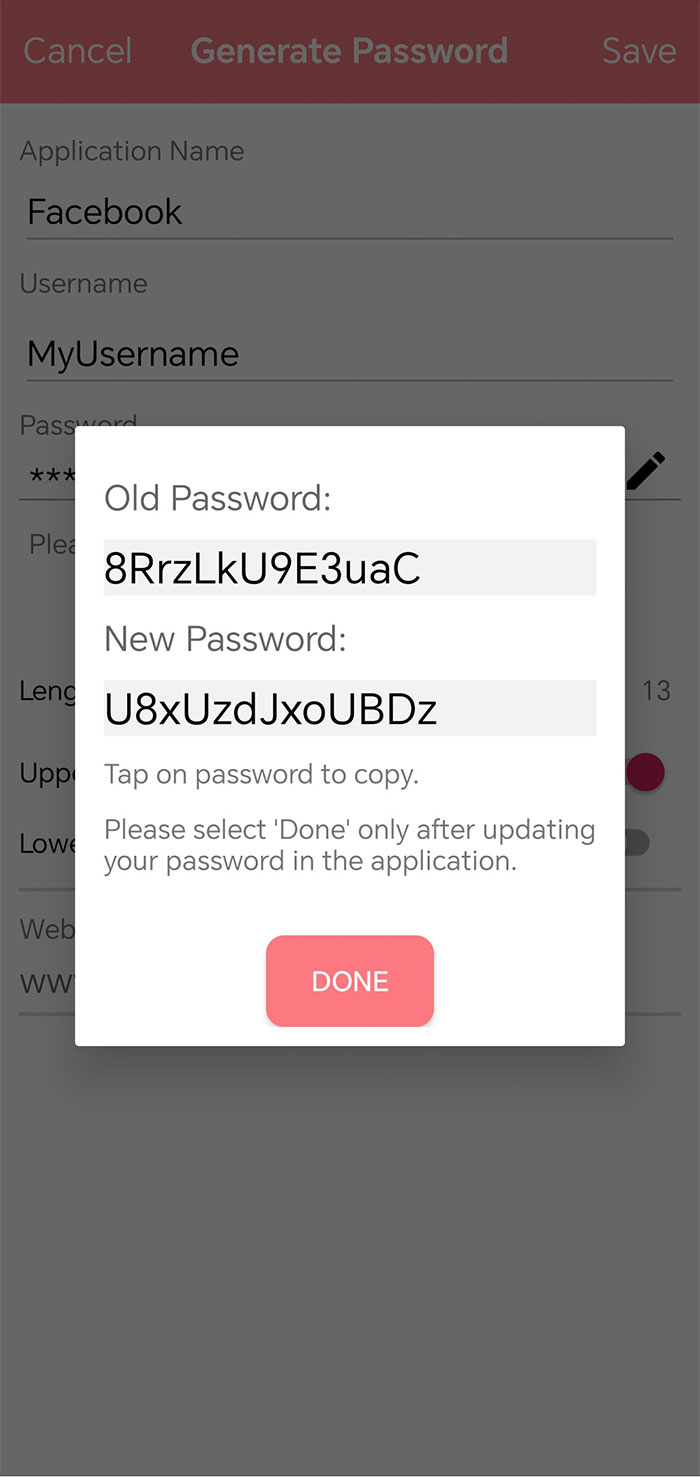The image size is (700, 1478).
Task: Edit the Username field MyUsername
Action: (x=349, y=354)
